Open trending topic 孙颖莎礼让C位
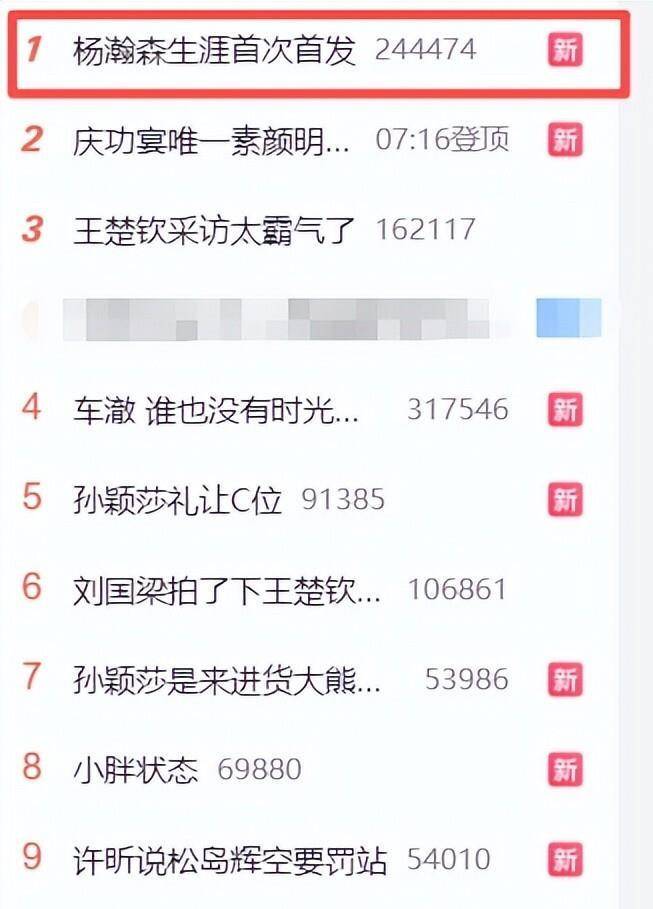Screen dimensions: 653x909 [178, 498]
